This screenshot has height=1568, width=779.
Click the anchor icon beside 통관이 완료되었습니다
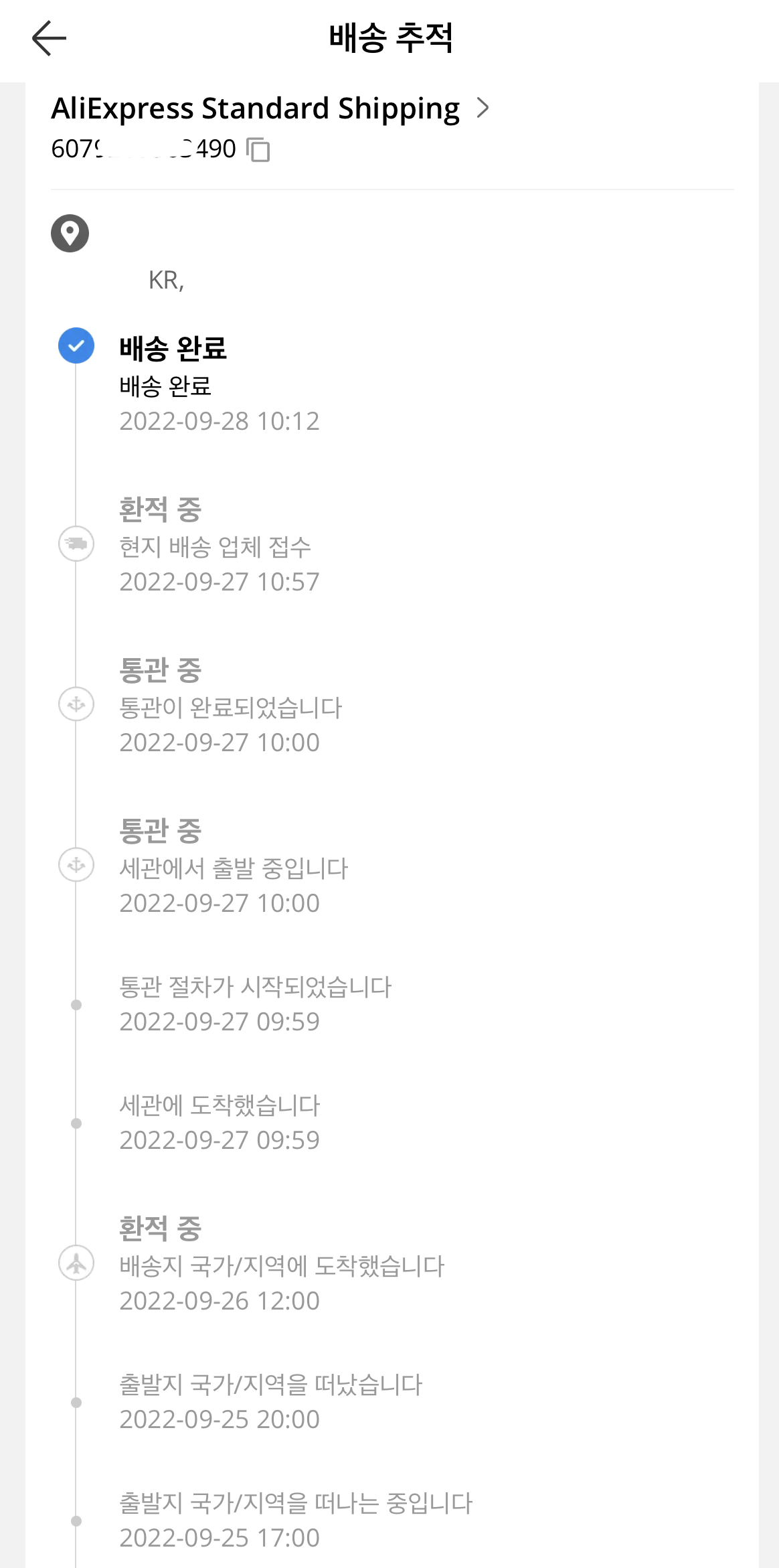point(76,704)
